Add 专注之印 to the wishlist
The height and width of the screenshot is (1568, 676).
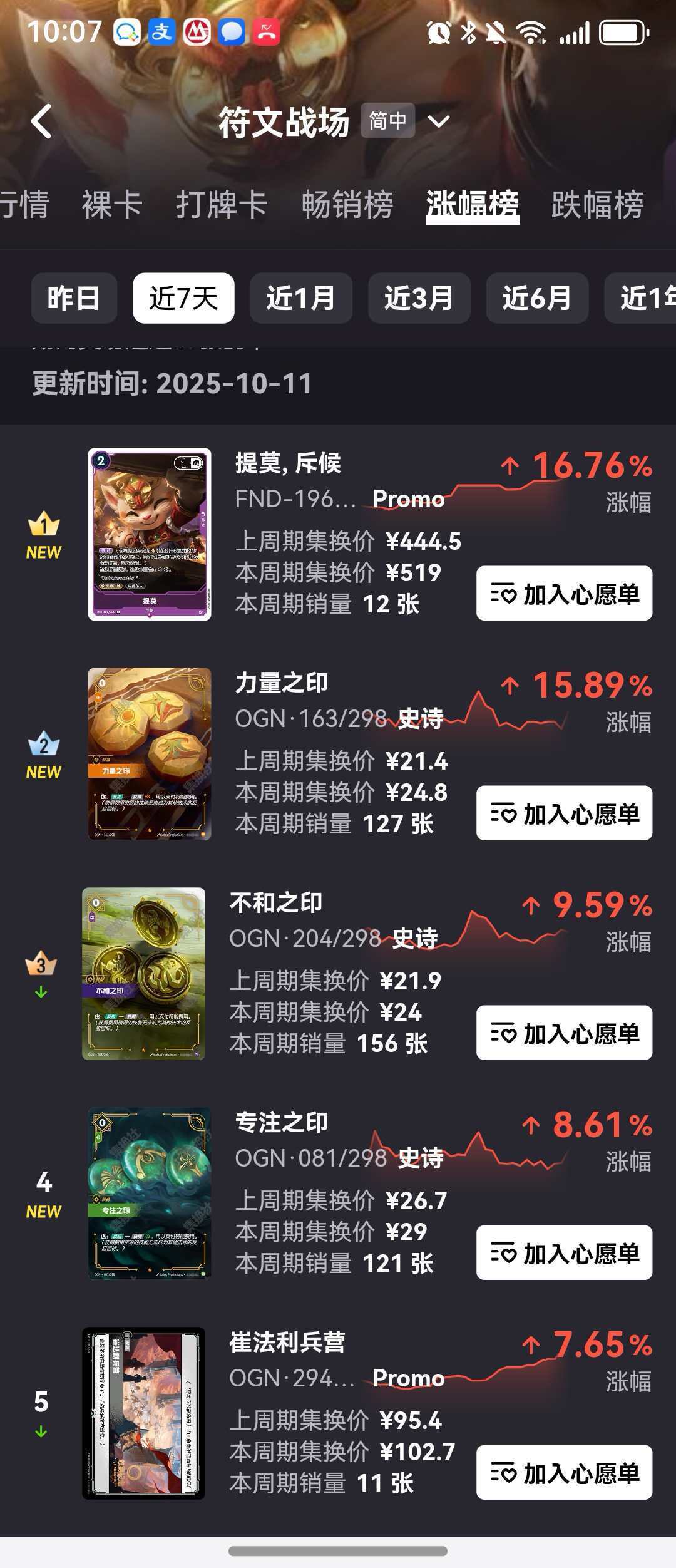[564, 1253]
